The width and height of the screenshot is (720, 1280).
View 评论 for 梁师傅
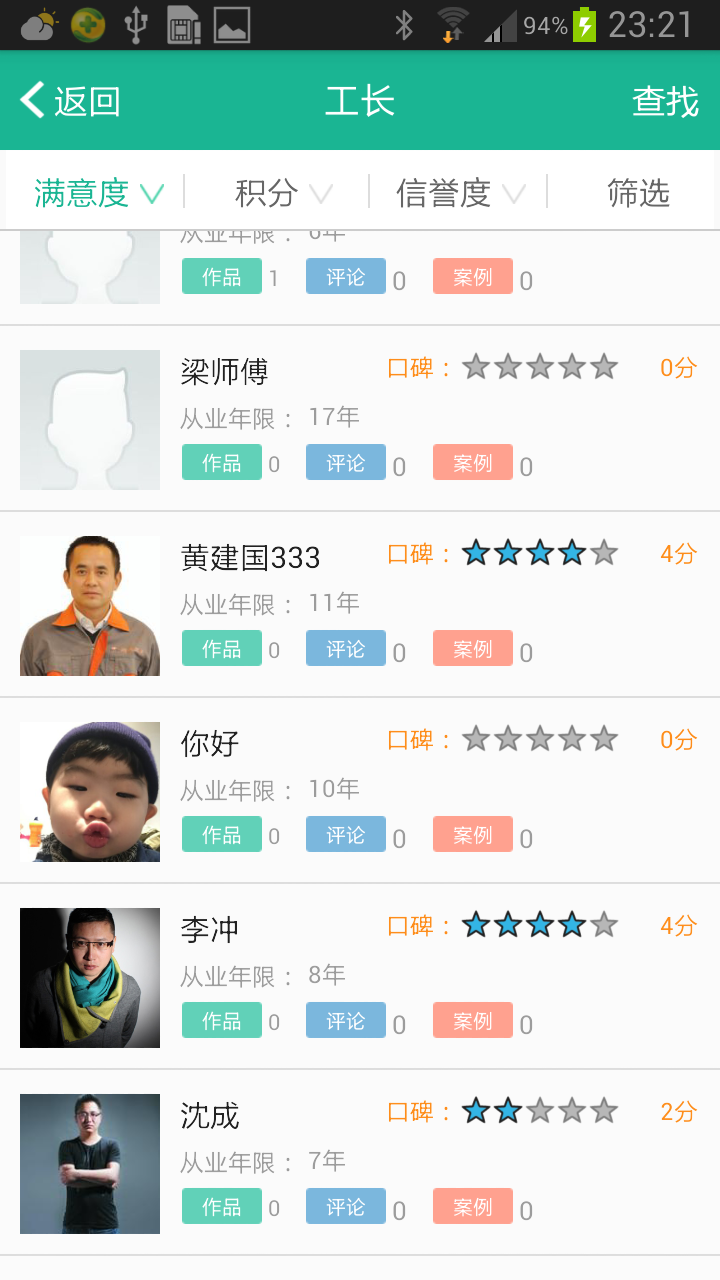(346, 462)
